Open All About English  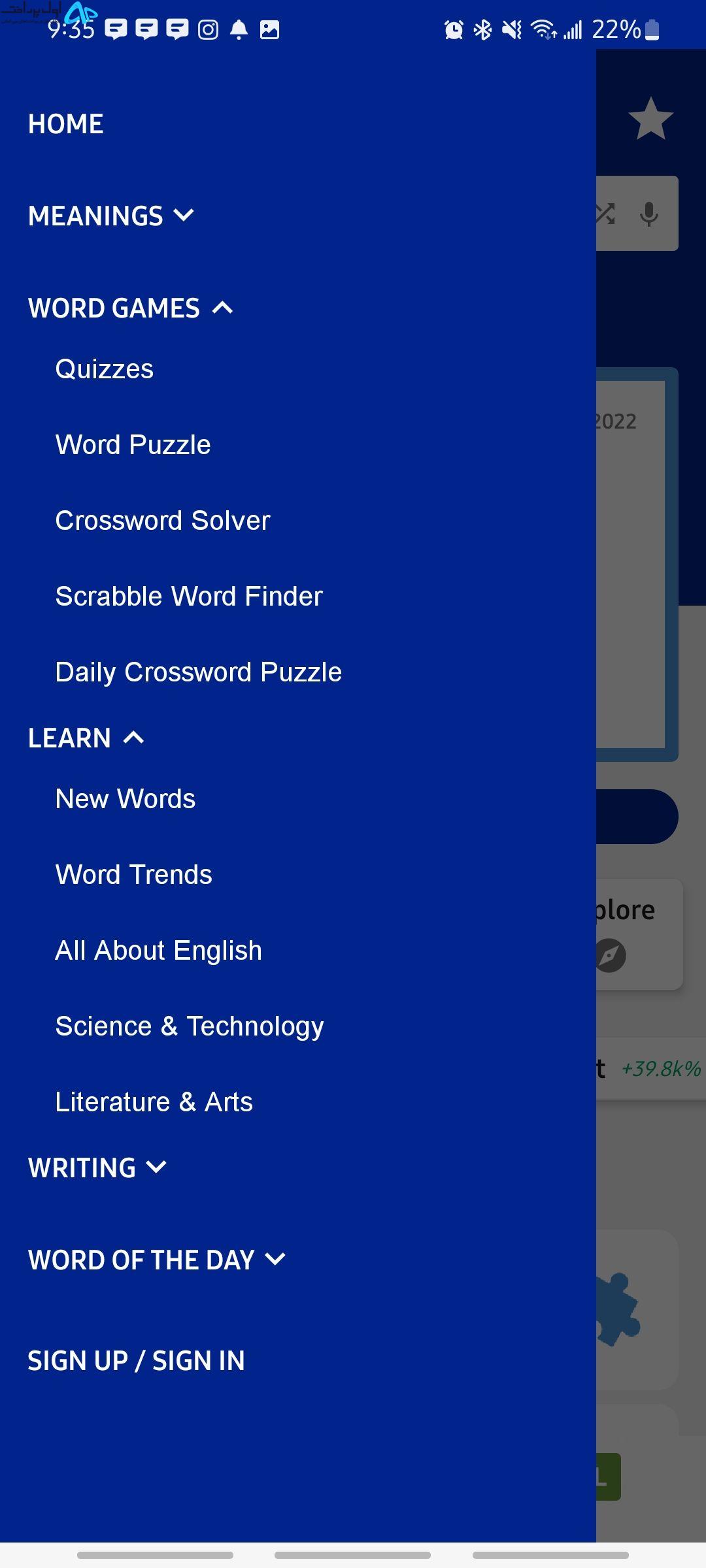[x=159, y=951]
